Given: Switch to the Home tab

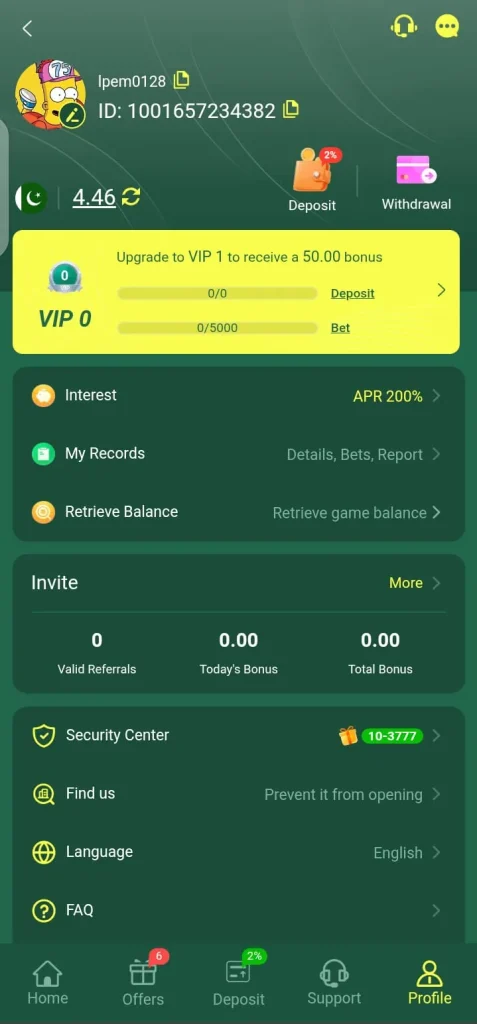Looking at the screenshot, I should point(48,982).
